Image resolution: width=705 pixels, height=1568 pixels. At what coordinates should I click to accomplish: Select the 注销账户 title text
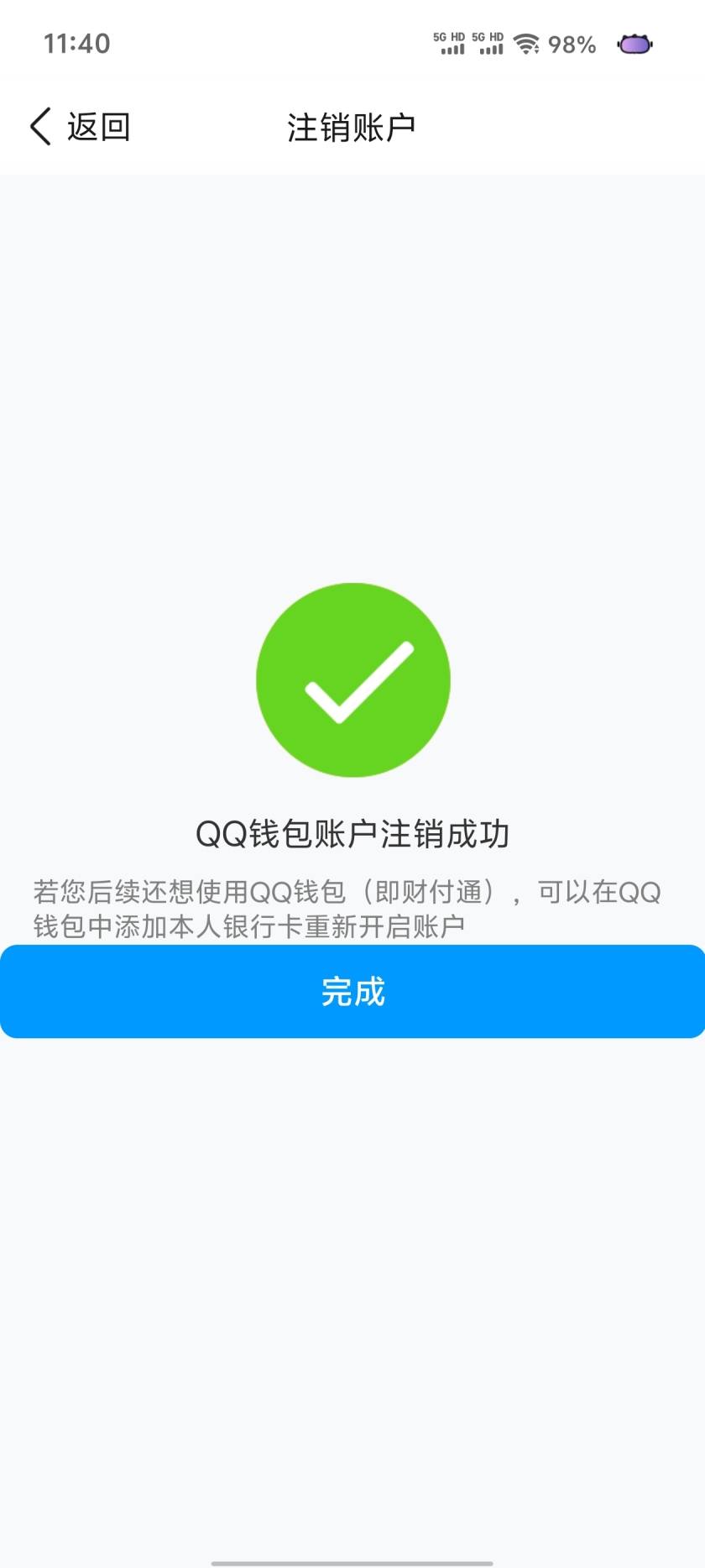point(352,125)
